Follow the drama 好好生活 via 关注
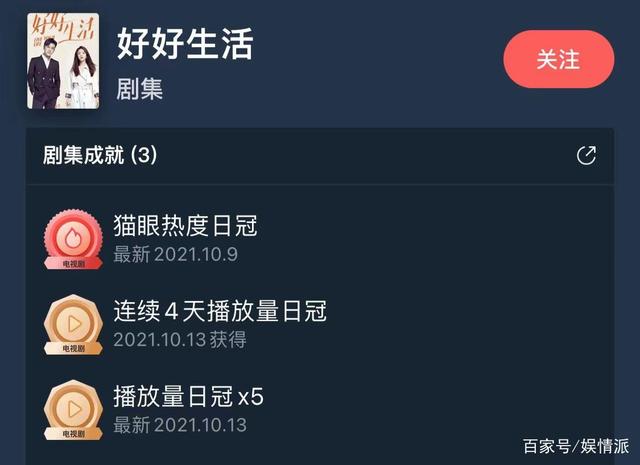Image resolution: width=640 pixels, height=465 pixels. [558, 59]
